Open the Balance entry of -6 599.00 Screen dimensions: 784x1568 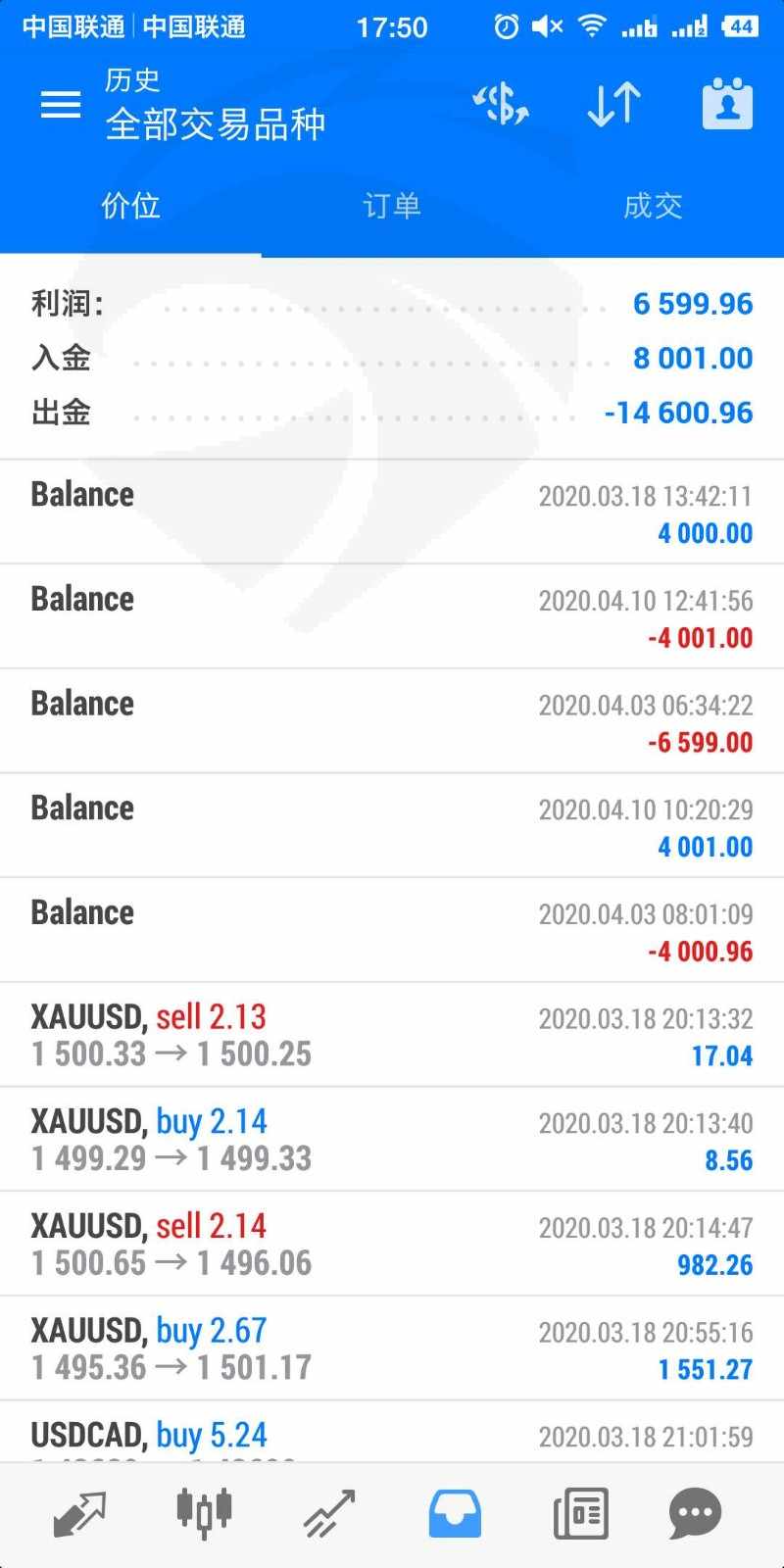pos(392,721)
